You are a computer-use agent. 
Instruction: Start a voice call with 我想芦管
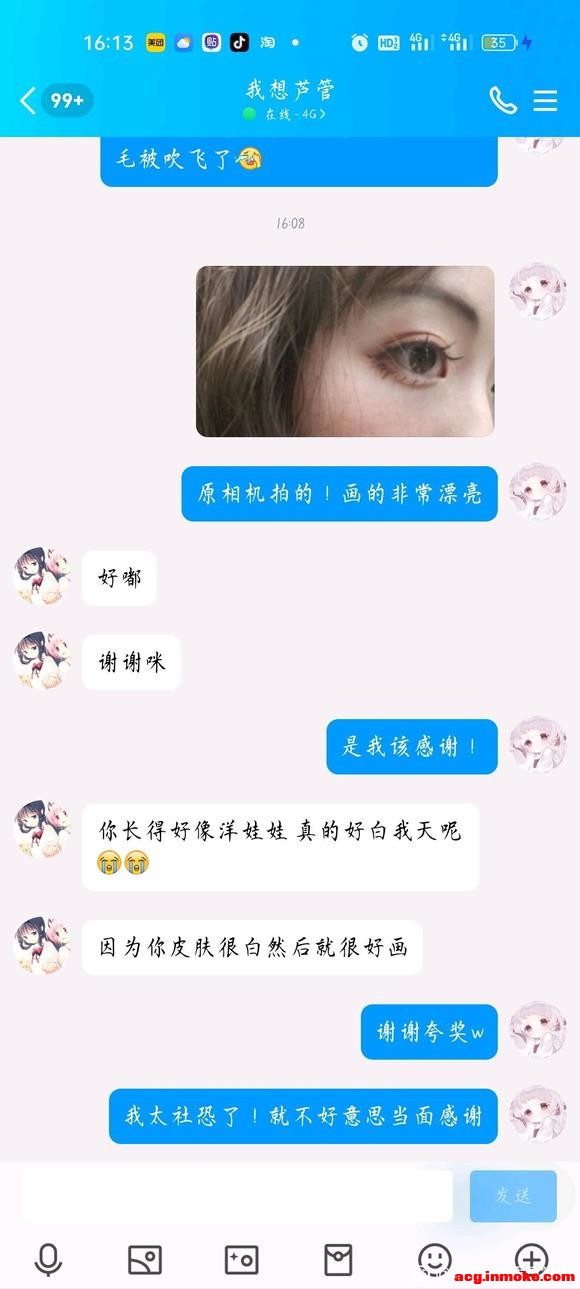click(x=503, y=100)
